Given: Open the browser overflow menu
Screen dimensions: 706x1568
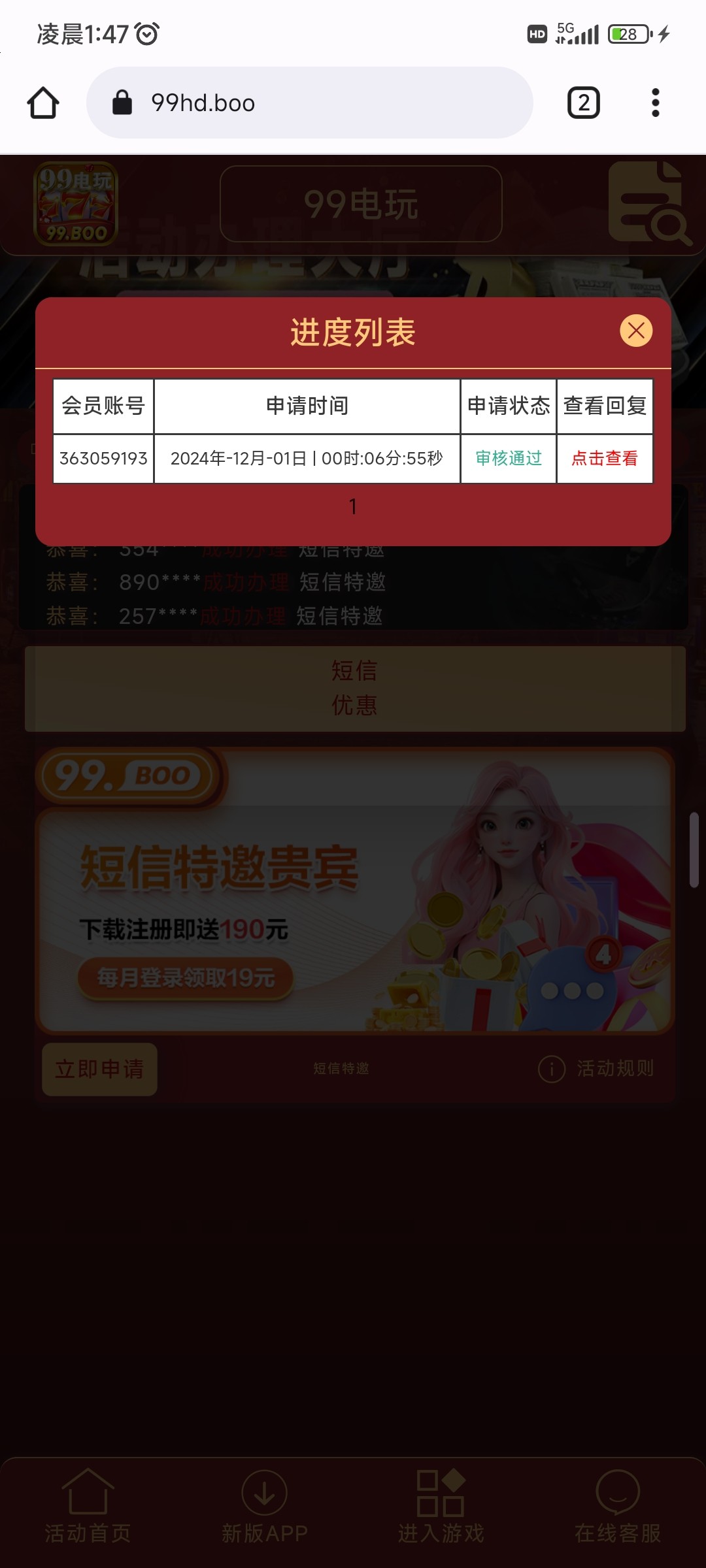Looking at the screenshot, I should (x=655, y=103).
